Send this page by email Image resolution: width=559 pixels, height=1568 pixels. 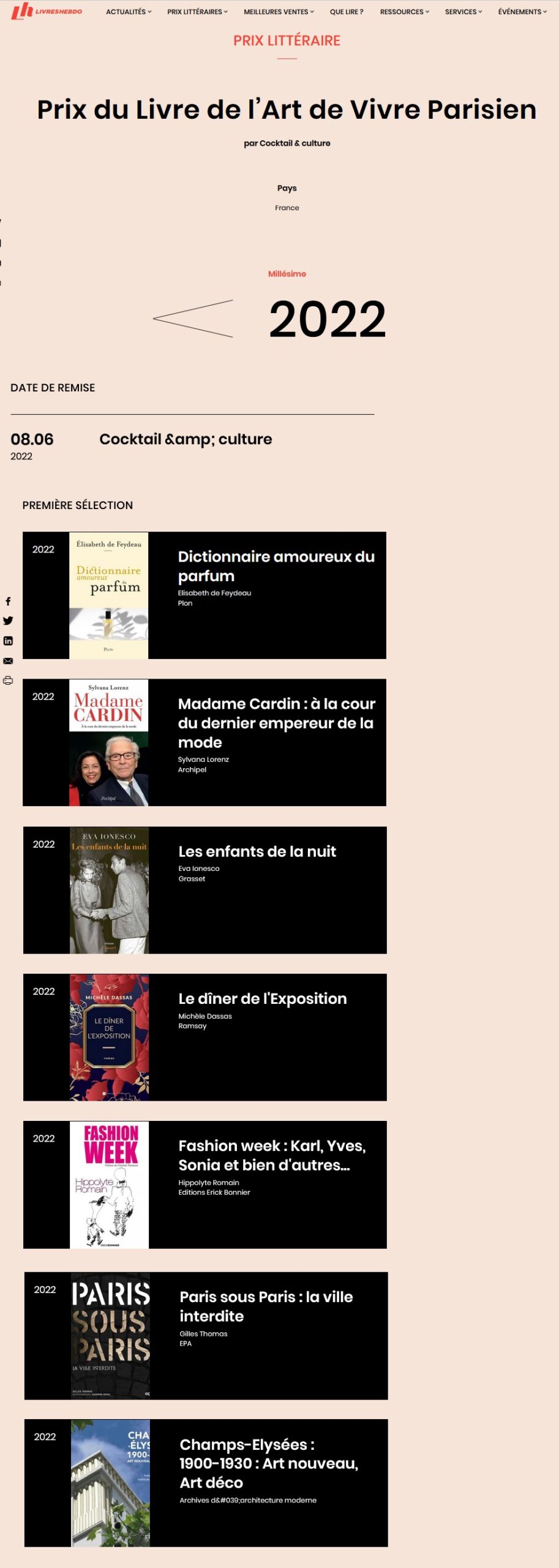click(x=8, y=661)
